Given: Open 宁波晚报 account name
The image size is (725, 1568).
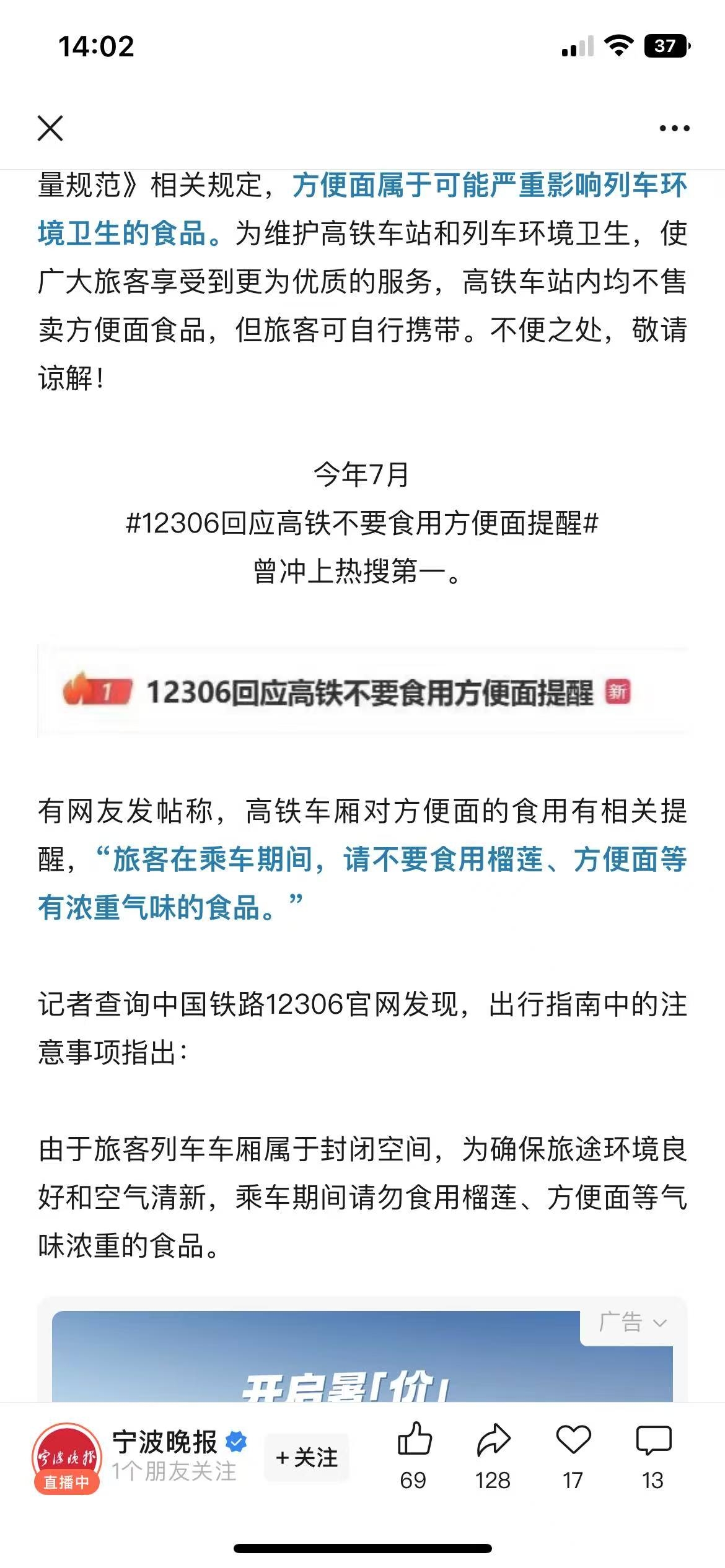Looking at the screenshot, I should (x=165, y=1443).
